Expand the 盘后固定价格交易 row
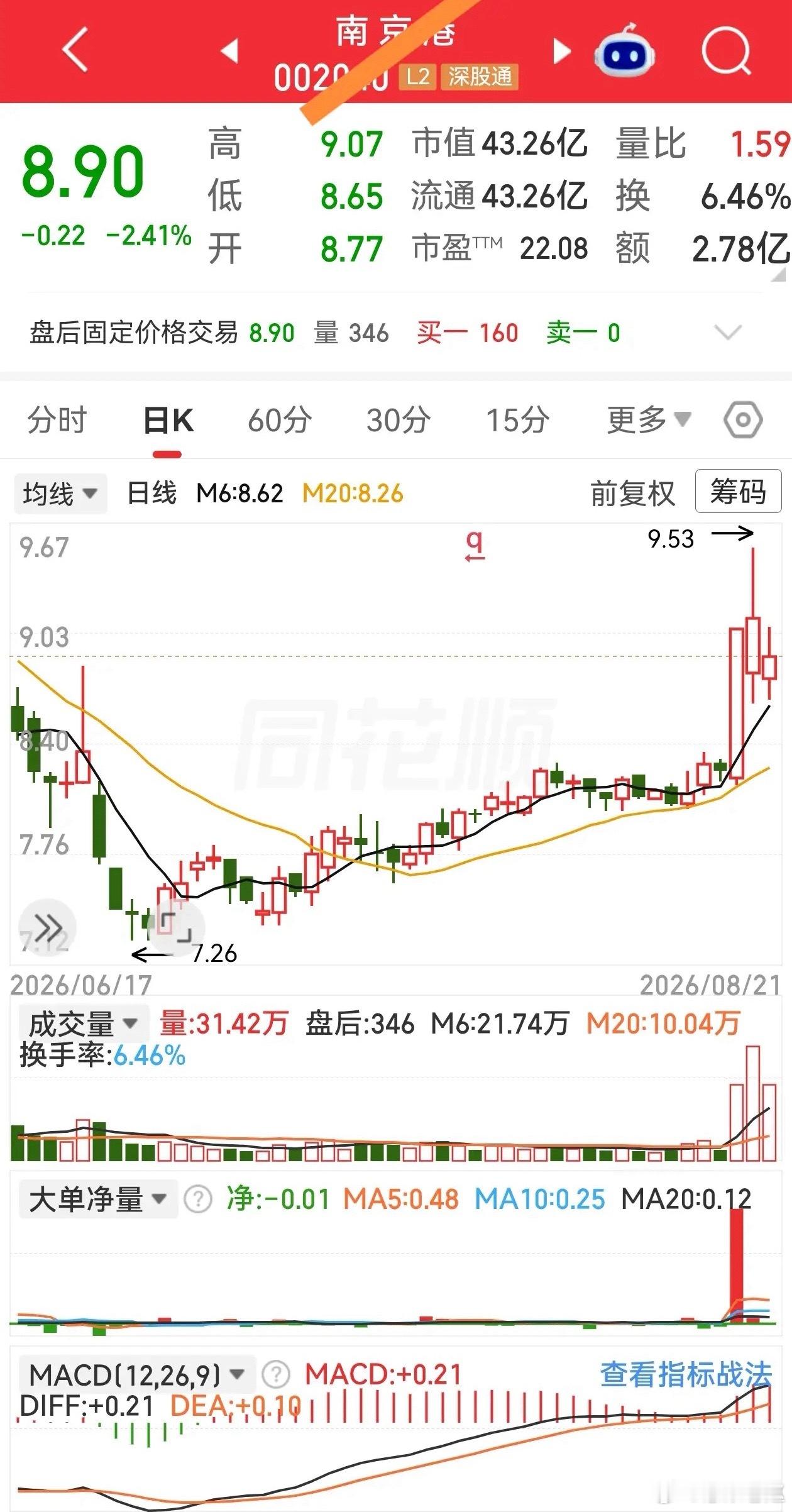Screen dimensions: 792x1512 (x=728, y=332)
